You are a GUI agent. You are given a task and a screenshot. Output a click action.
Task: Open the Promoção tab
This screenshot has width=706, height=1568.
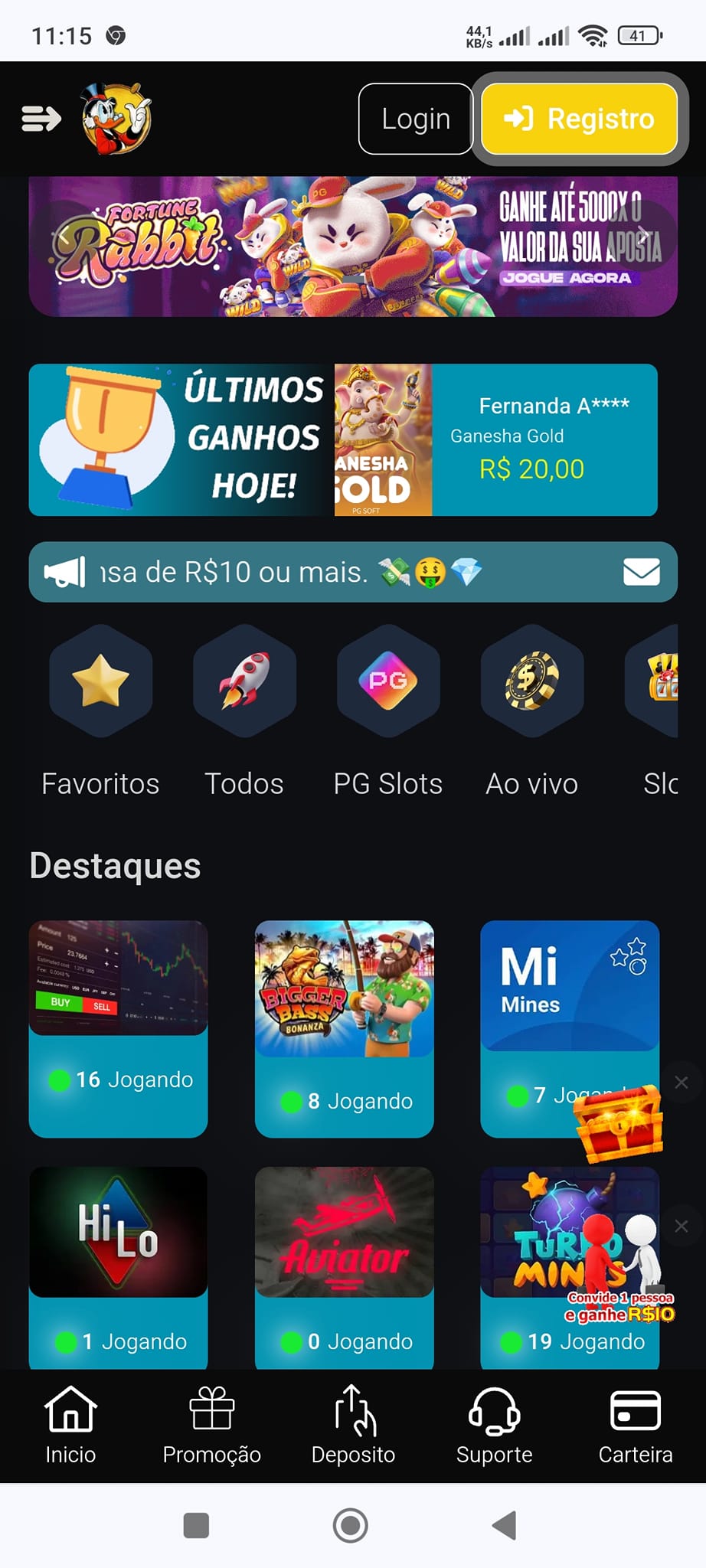coord(212,1426)
